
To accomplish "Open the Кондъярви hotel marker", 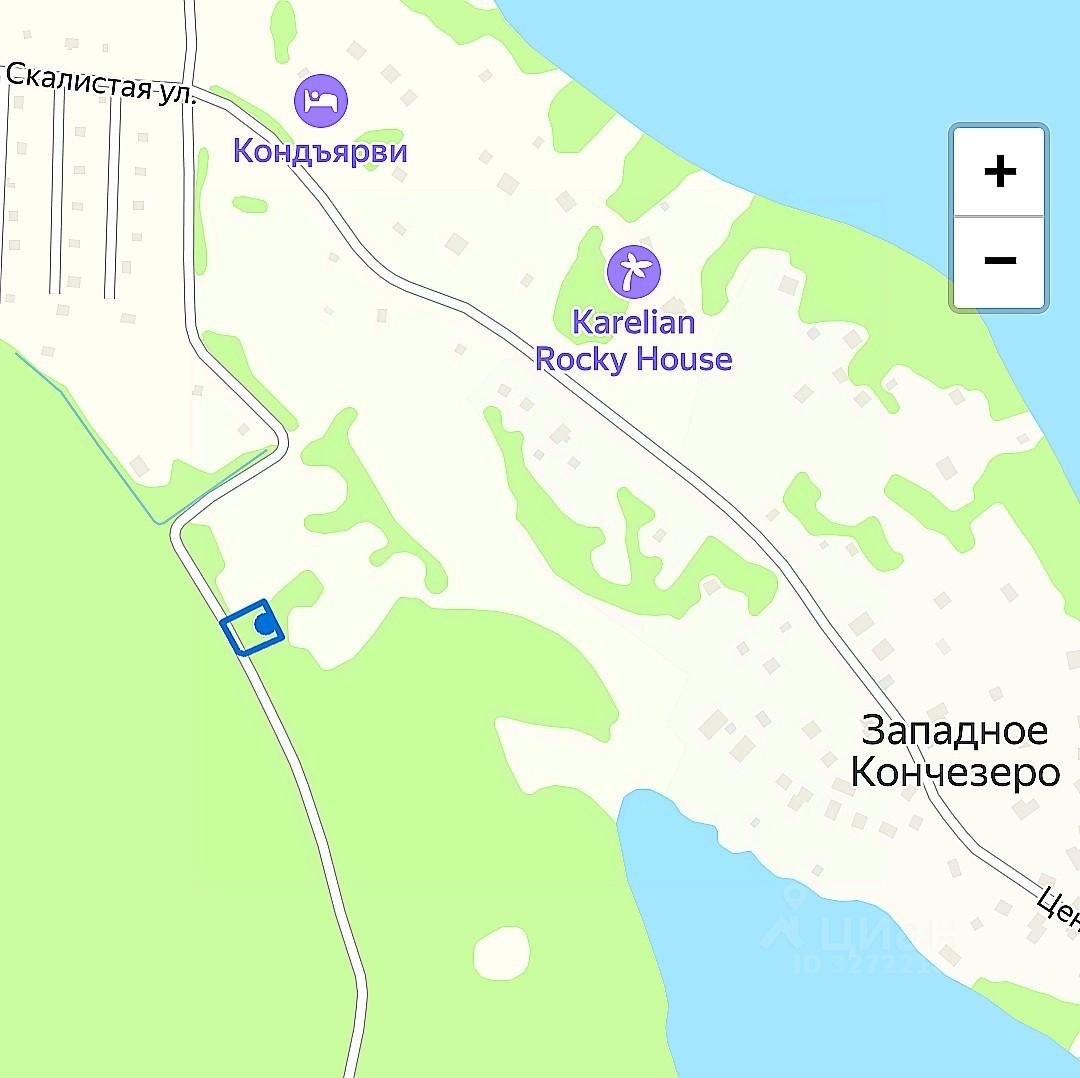I will 320,101.
